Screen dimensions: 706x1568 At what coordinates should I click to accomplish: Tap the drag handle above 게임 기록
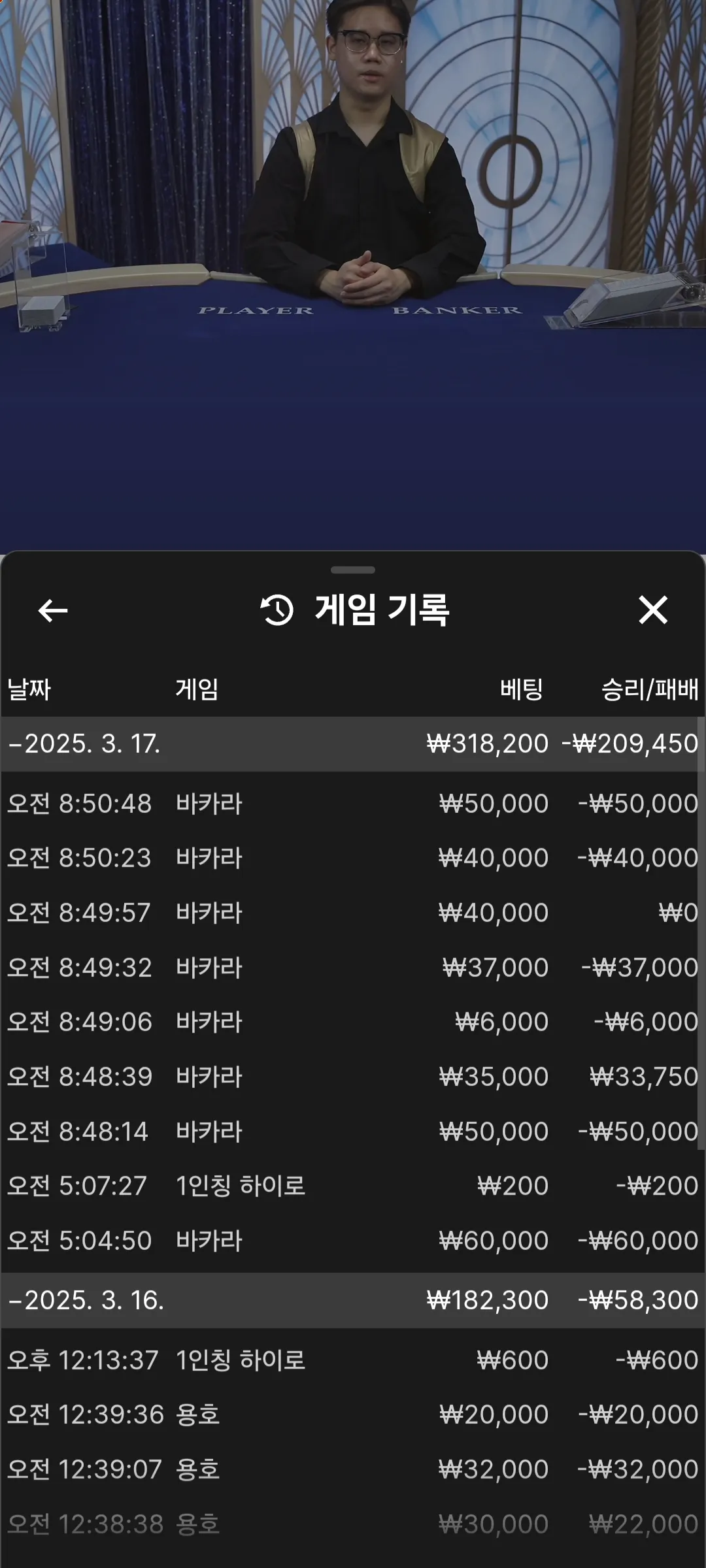coord(353,570)
